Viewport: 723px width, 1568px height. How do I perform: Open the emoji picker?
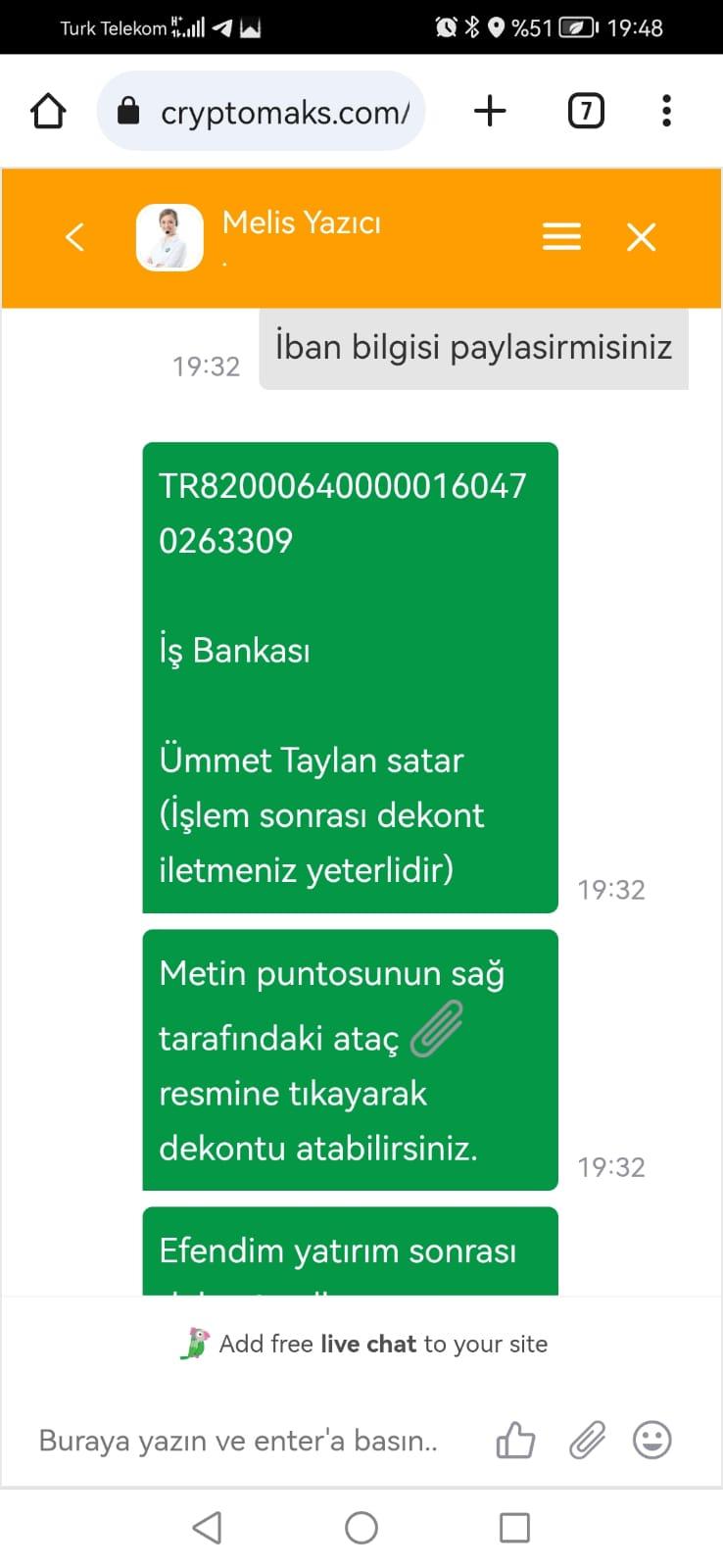pos(651,1441)
